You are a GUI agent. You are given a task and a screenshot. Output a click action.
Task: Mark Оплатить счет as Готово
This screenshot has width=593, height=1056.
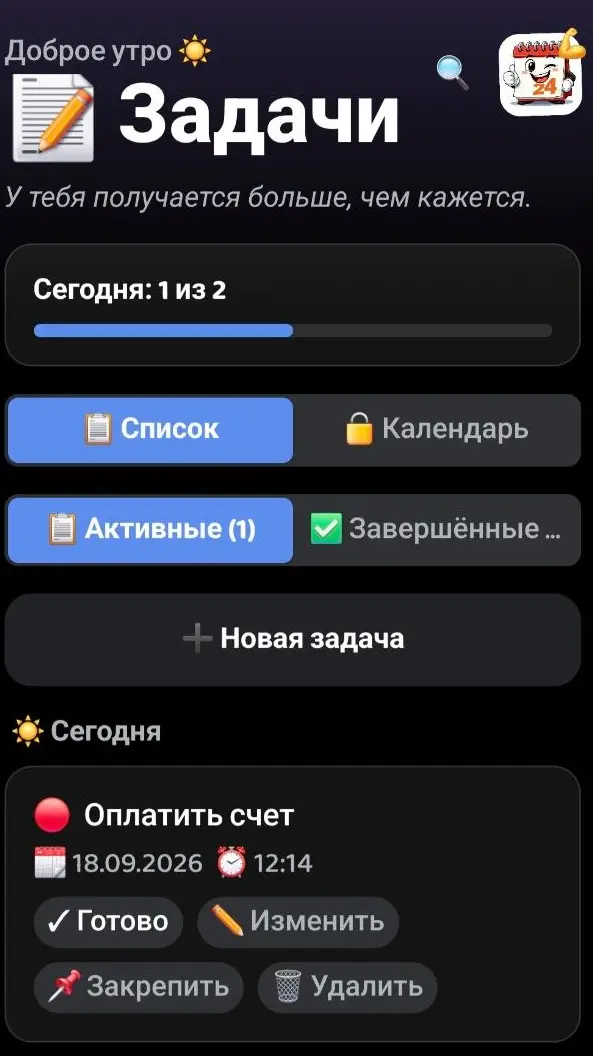coord(108,921)
